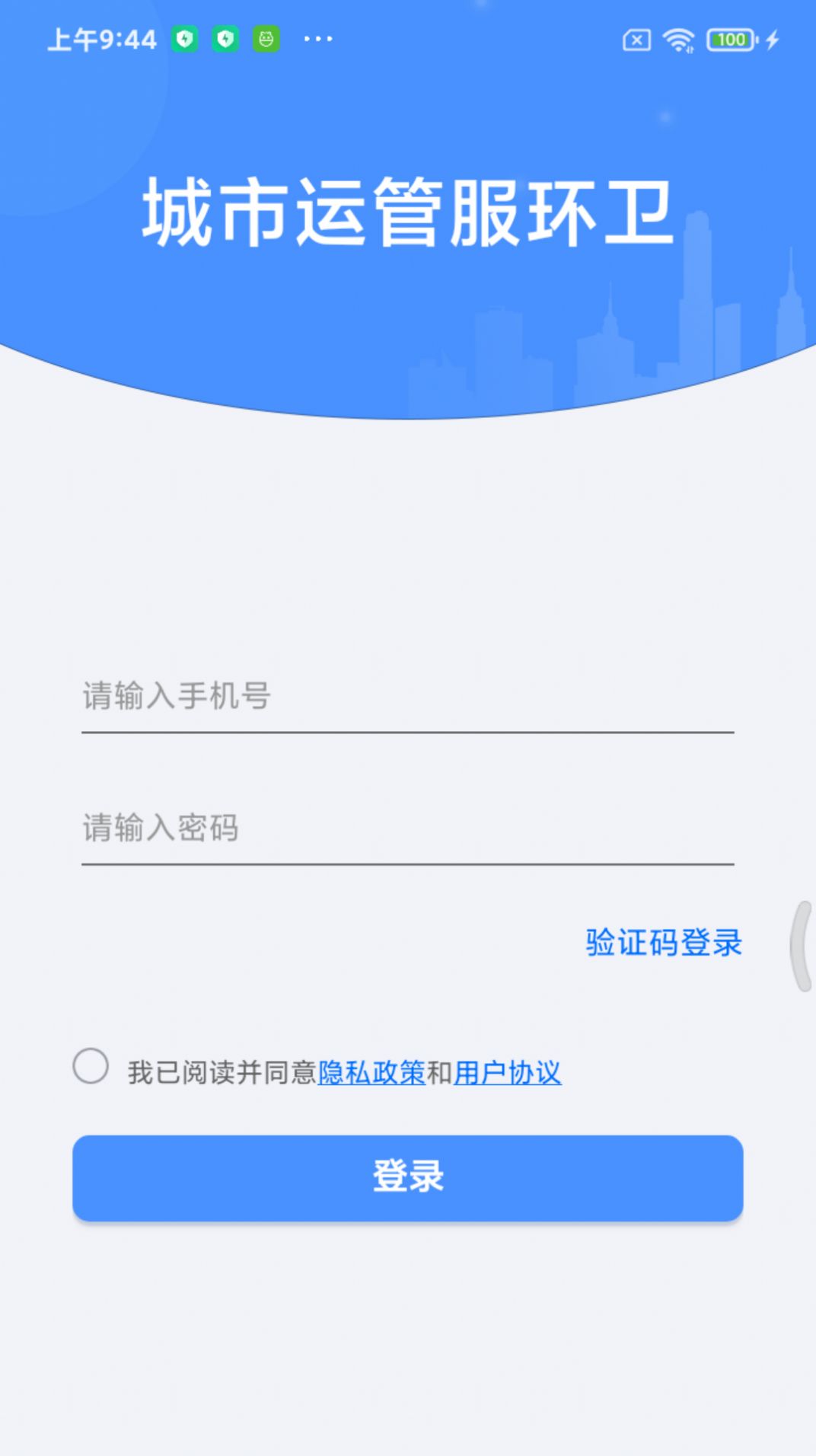The width and height of the screenshot is (816, 1456).
Task: Focus the password input field
Action: (407, 828)
